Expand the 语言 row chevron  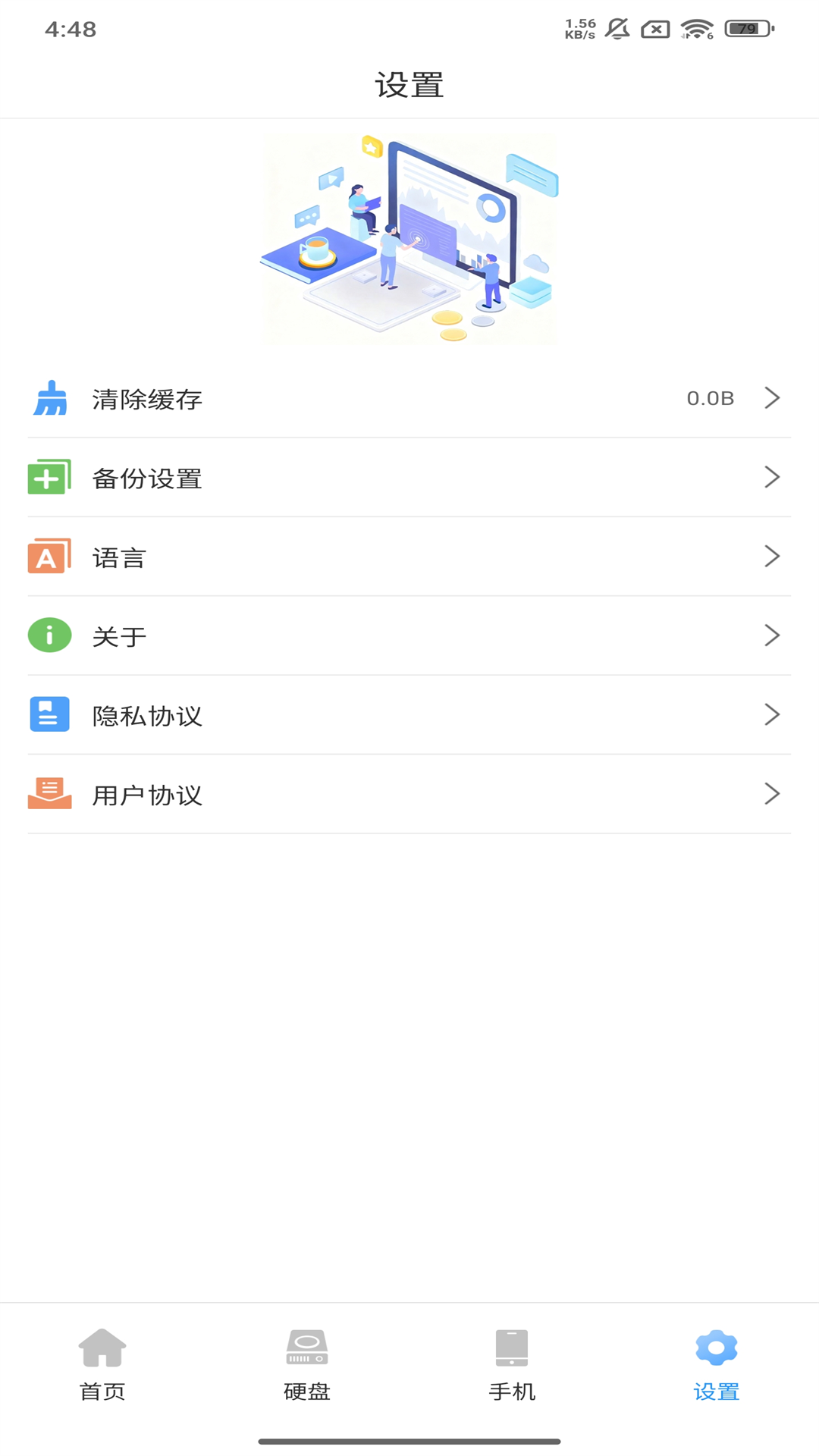coord(773,557)
